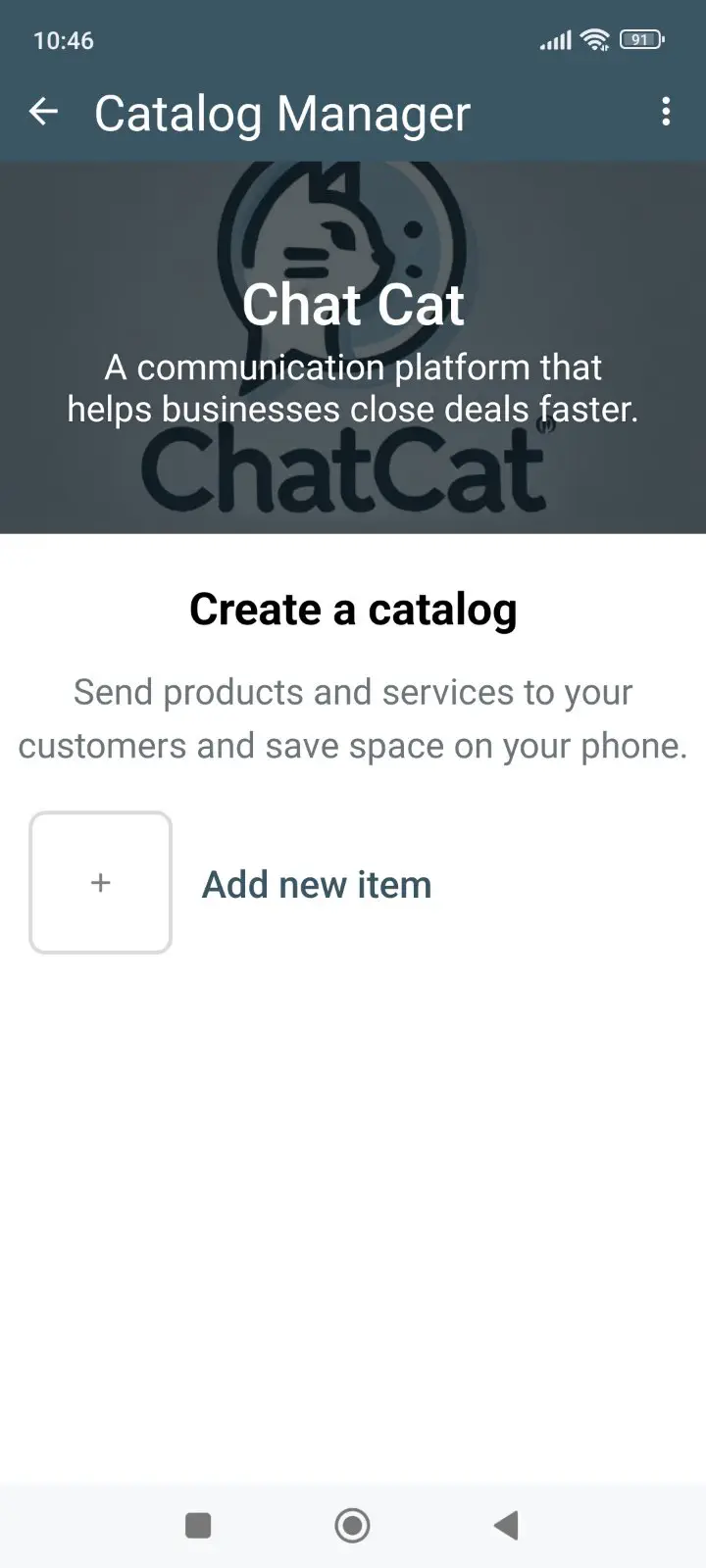Tap the cellular signal strength icon
The height and width of the screenshot is (1568, 706).
[x=555, y=40]
